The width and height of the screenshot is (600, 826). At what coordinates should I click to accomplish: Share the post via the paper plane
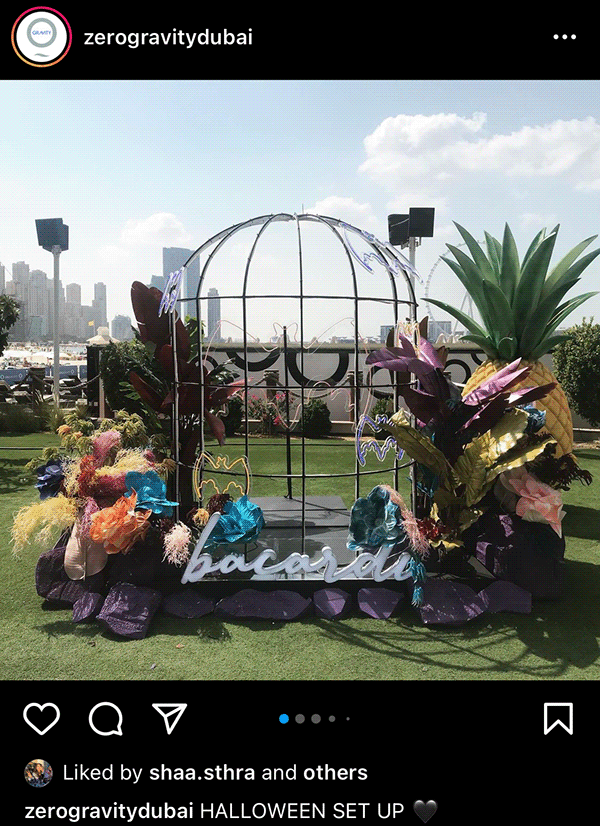point(169,718)
